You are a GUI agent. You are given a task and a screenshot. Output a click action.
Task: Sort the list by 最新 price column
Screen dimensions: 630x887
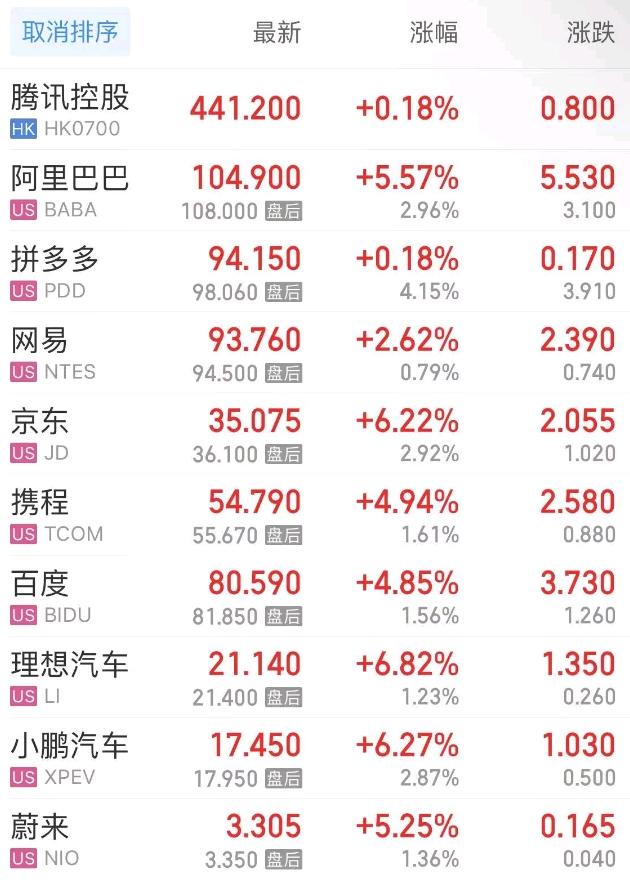(x=277, y=33)
